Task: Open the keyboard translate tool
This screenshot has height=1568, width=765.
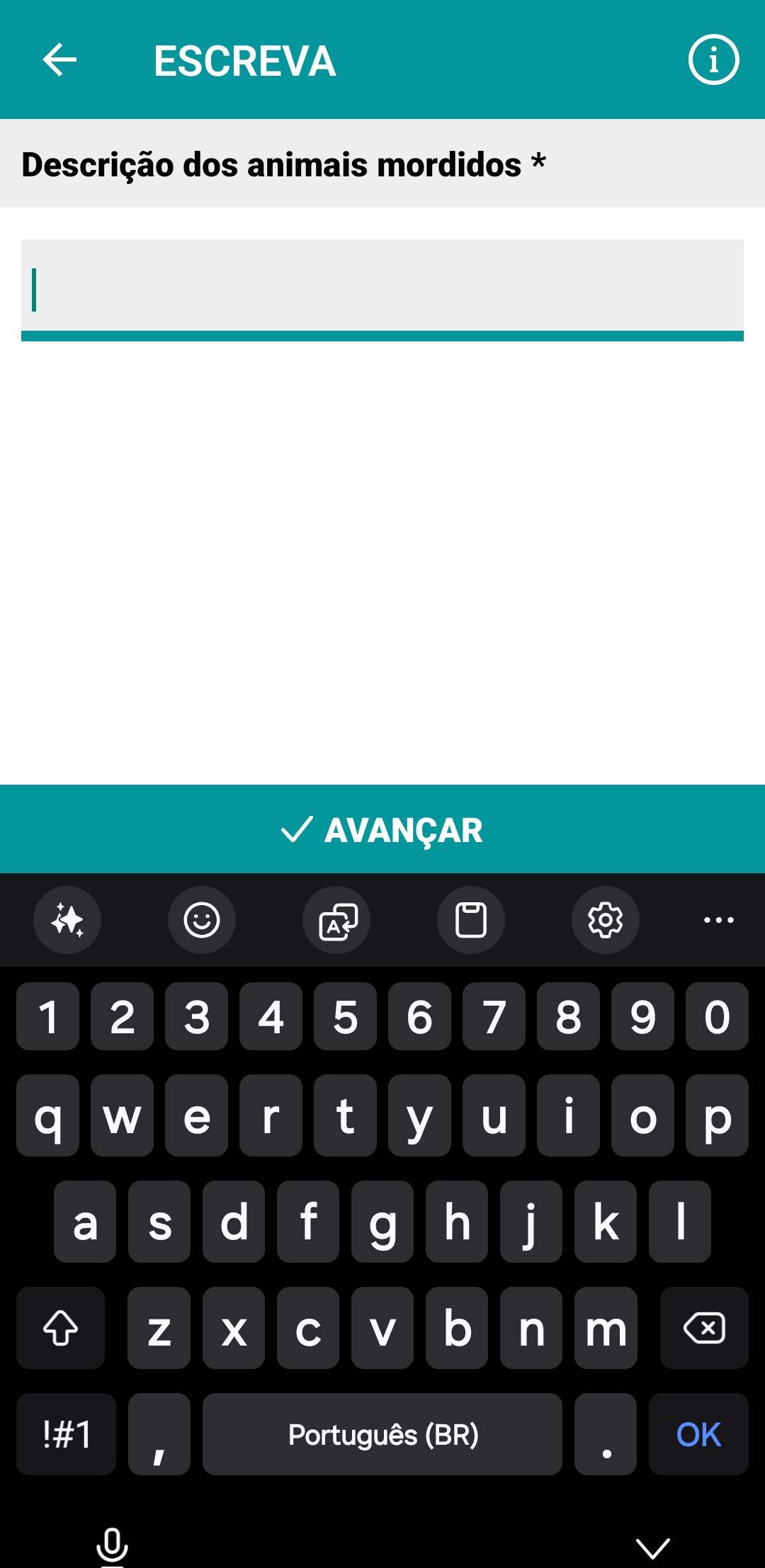Action: [x=336, y=920]
